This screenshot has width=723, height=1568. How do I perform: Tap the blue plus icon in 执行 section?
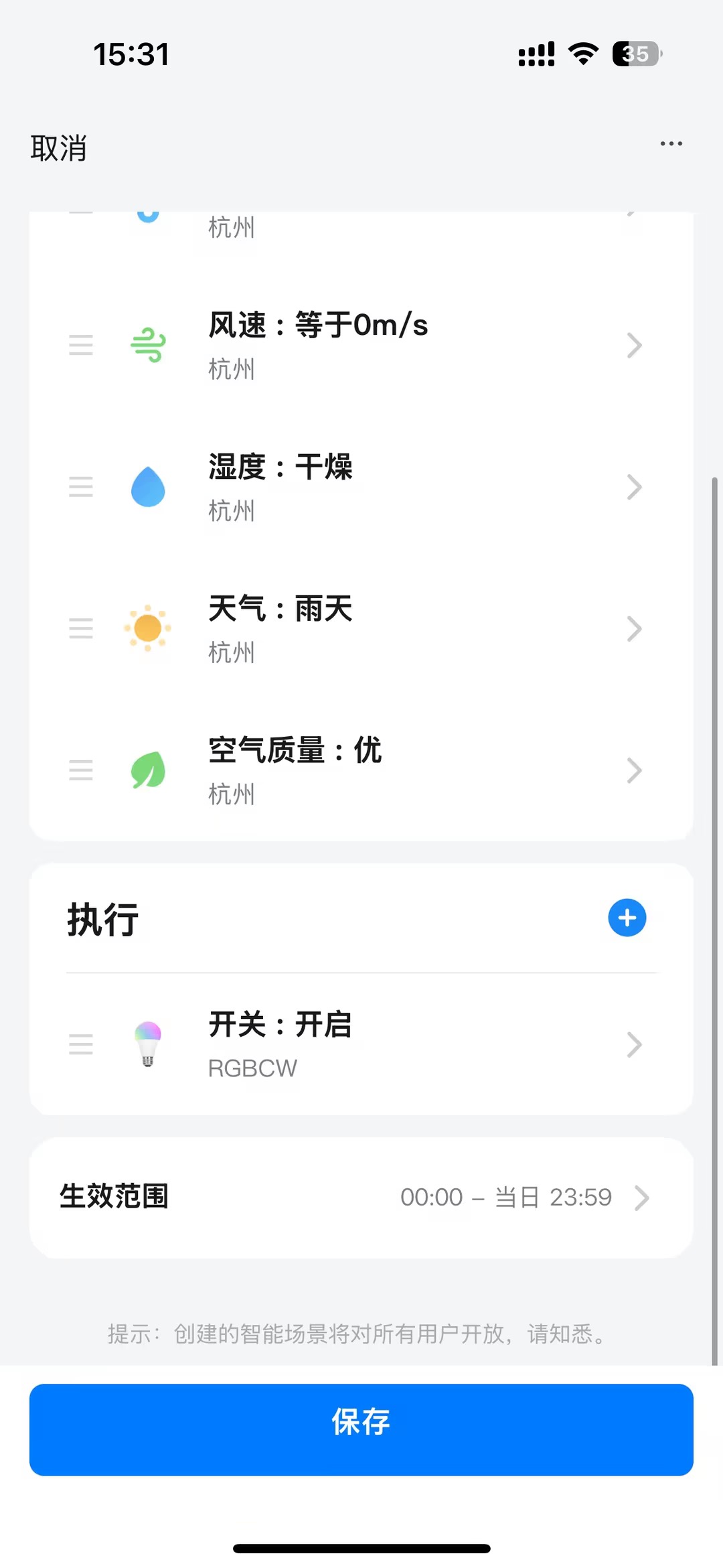(627, 918)
